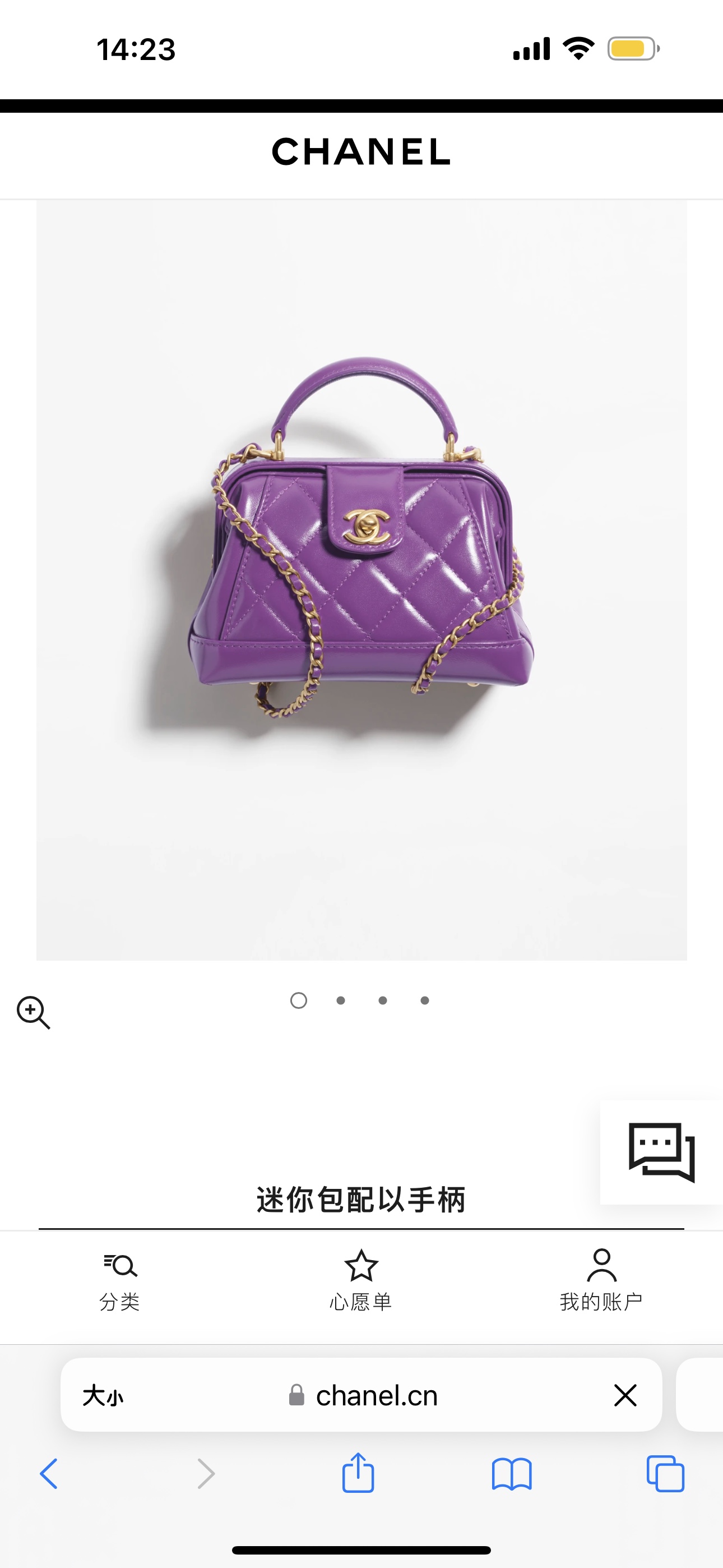Share this page from Safari toolbar
Screen dimensions: 723x1568
point(358,1474)
